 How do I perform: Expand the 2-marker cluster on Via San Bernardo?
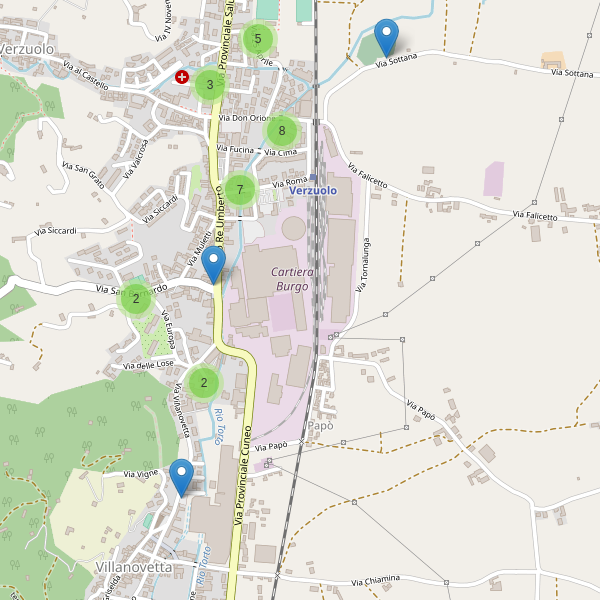point(135,297)
